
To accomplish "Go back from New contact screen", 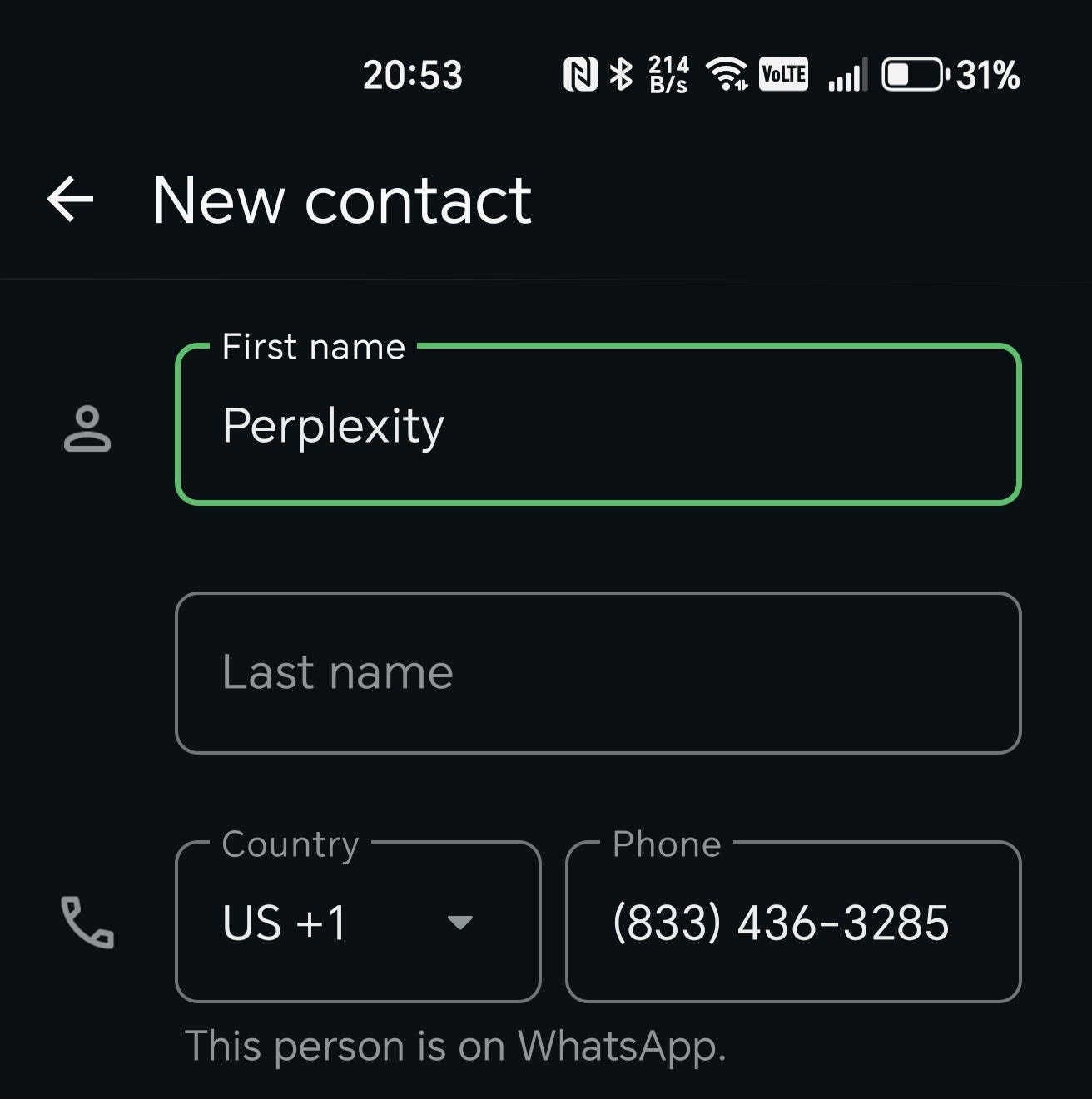I will (x=70, y=200).
